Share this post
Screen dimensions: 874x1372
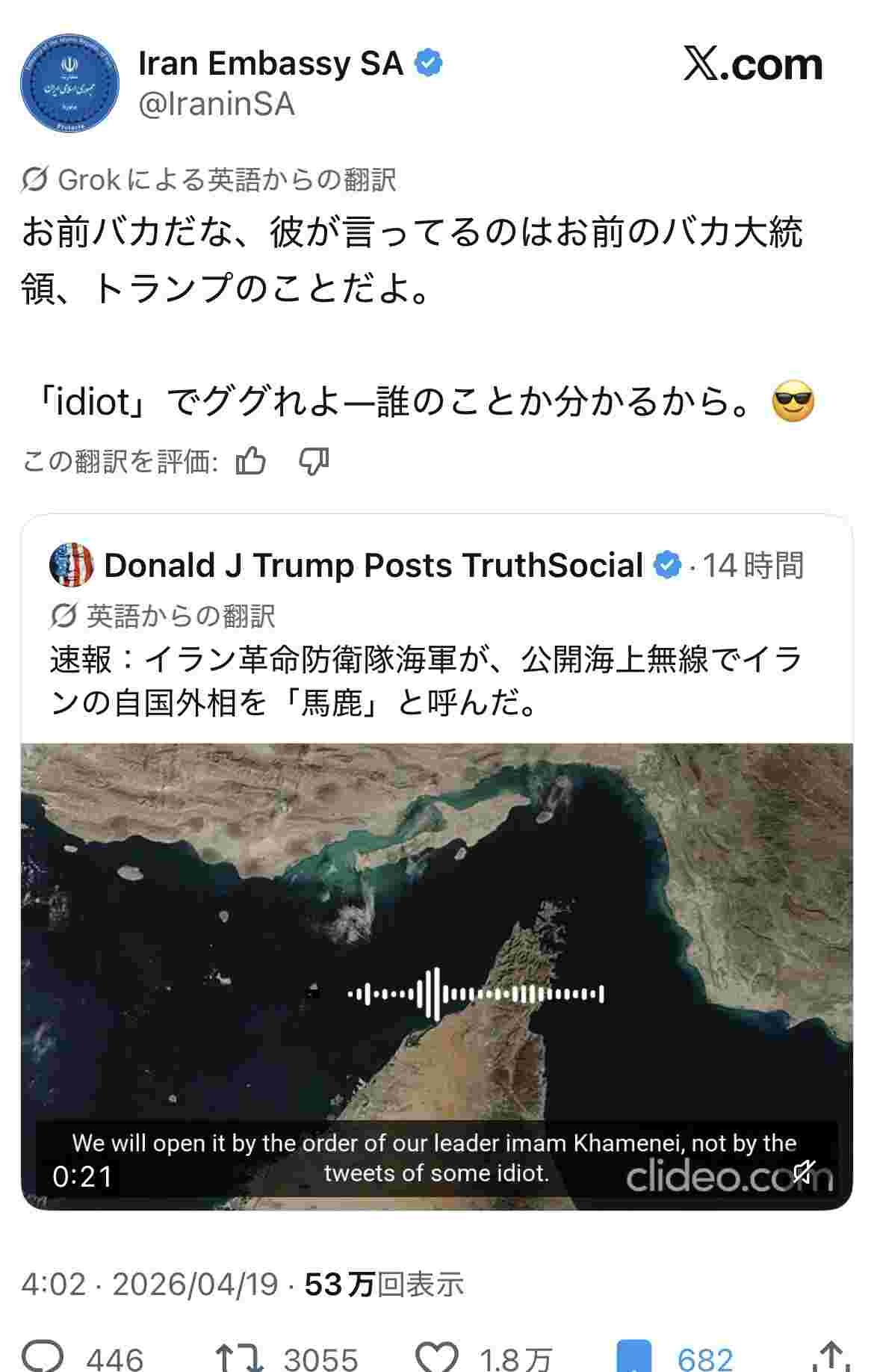[x=831, y=1357]
